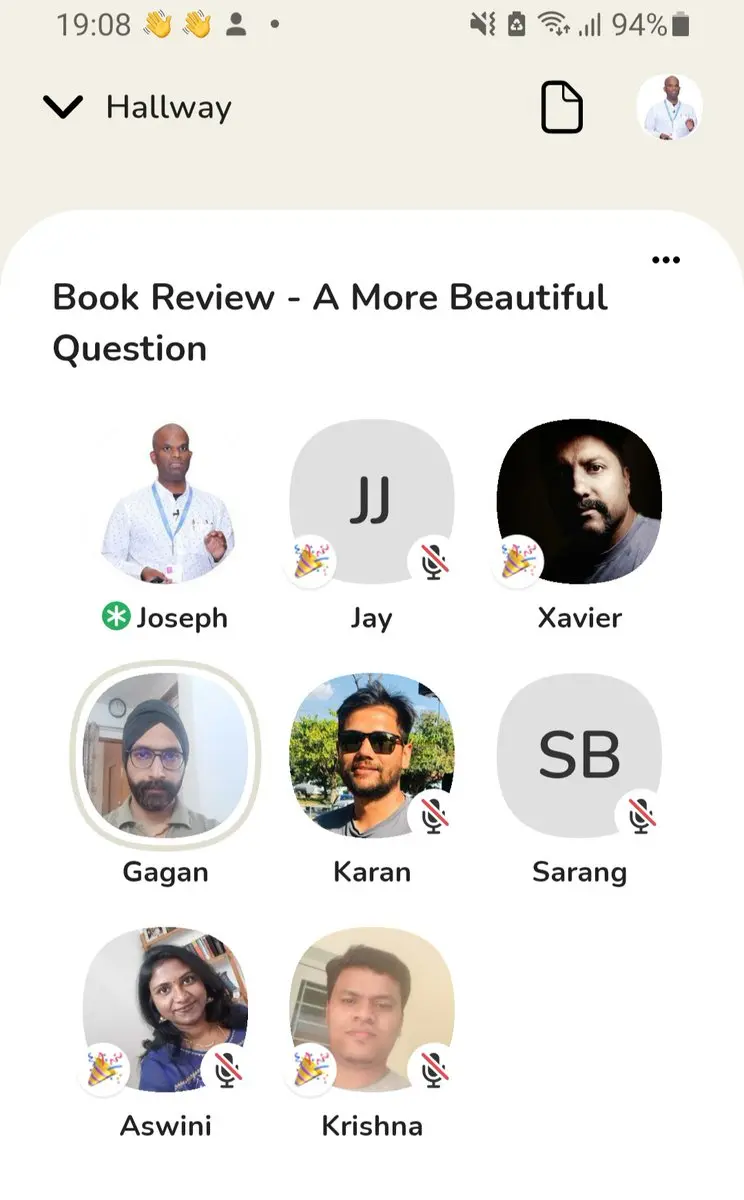Select Gagan's speaker avatar

[165, 755]
